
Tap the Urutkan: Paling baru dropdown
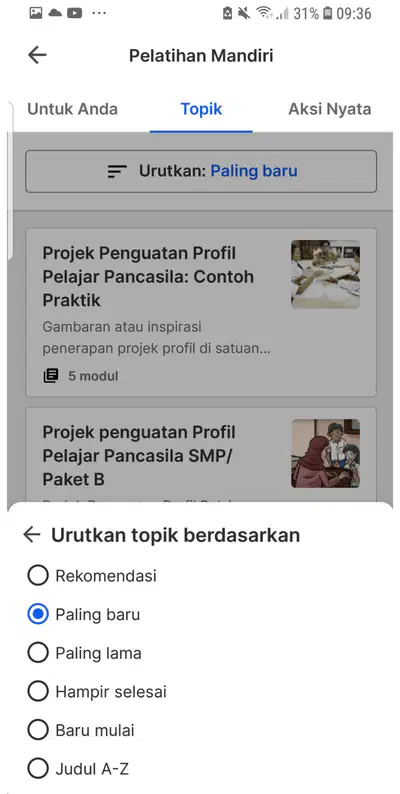[x=201, y=171]
